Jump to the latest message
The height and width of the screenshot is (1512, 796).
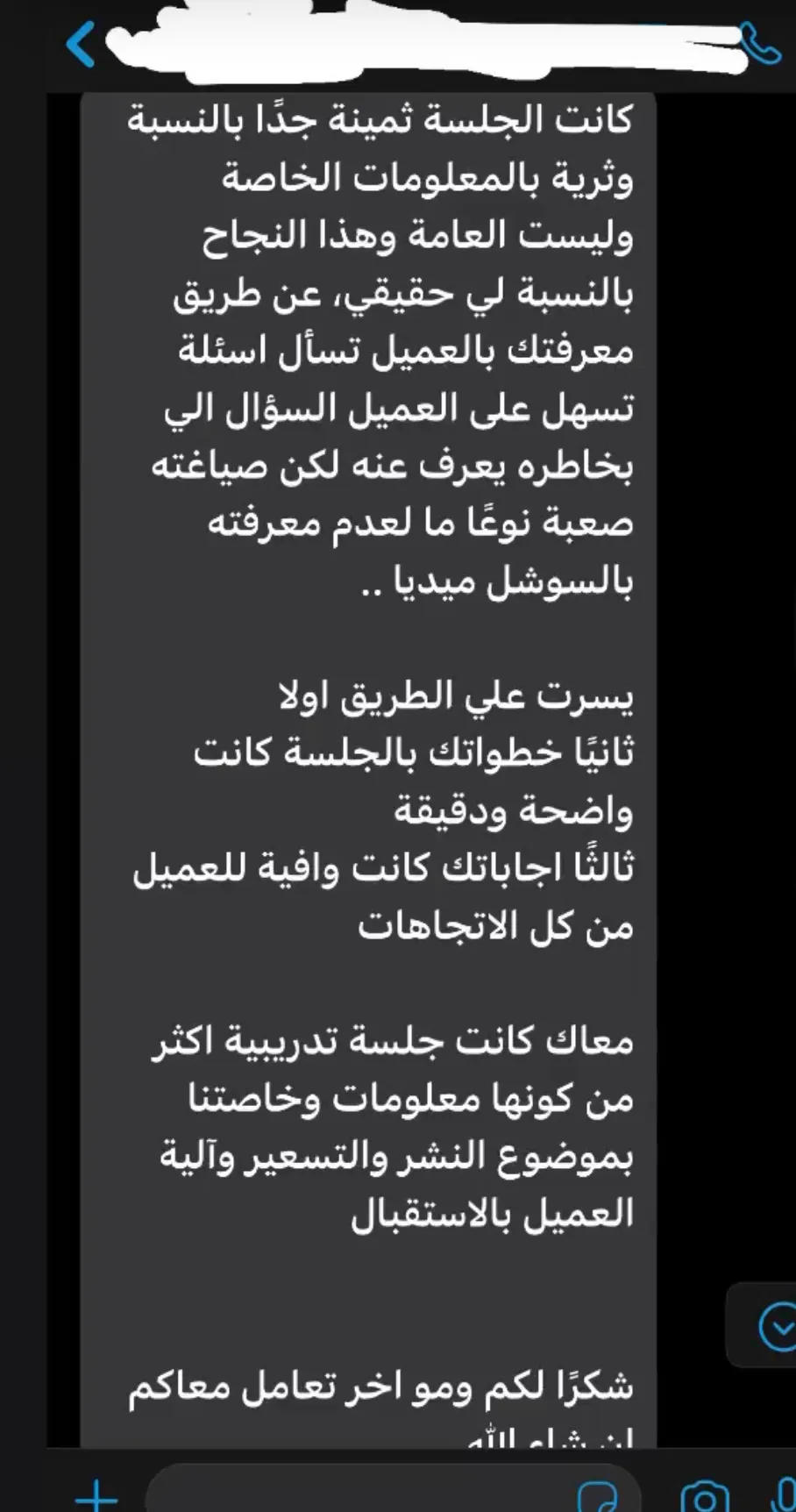click(x=776, y=1326)
